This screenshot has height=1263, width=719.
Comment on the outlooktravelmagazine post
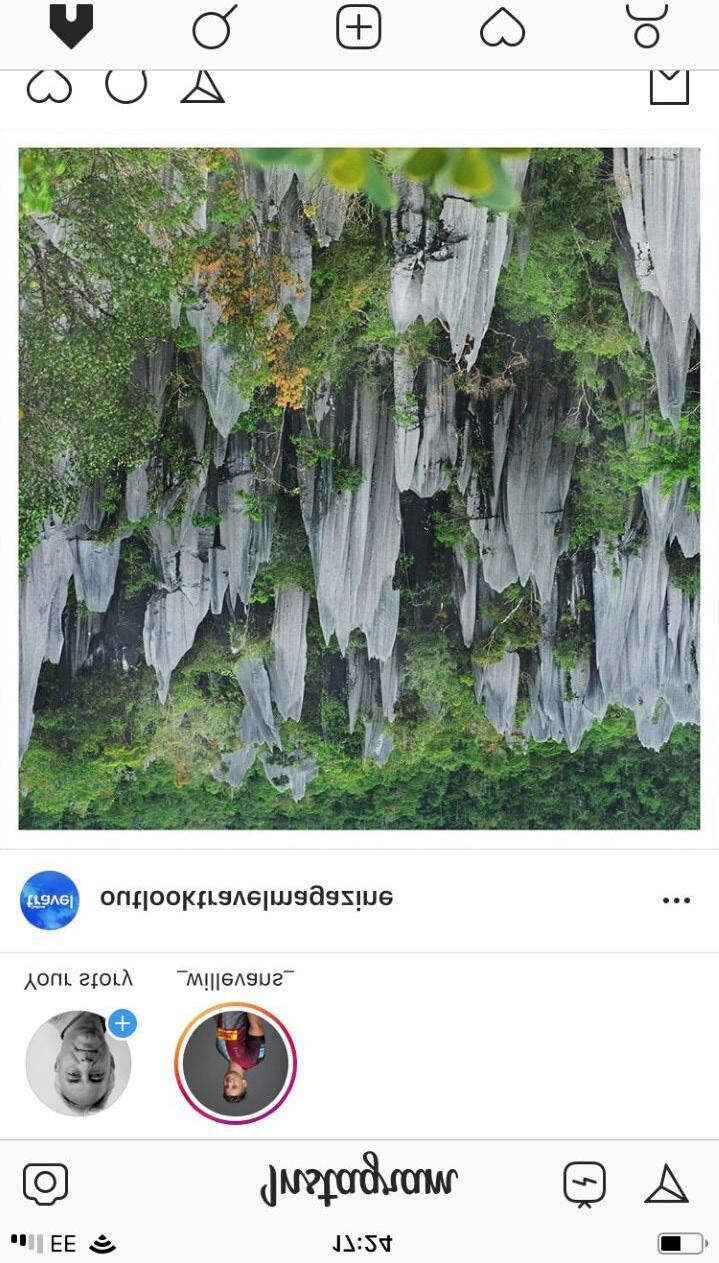[126, 86]
